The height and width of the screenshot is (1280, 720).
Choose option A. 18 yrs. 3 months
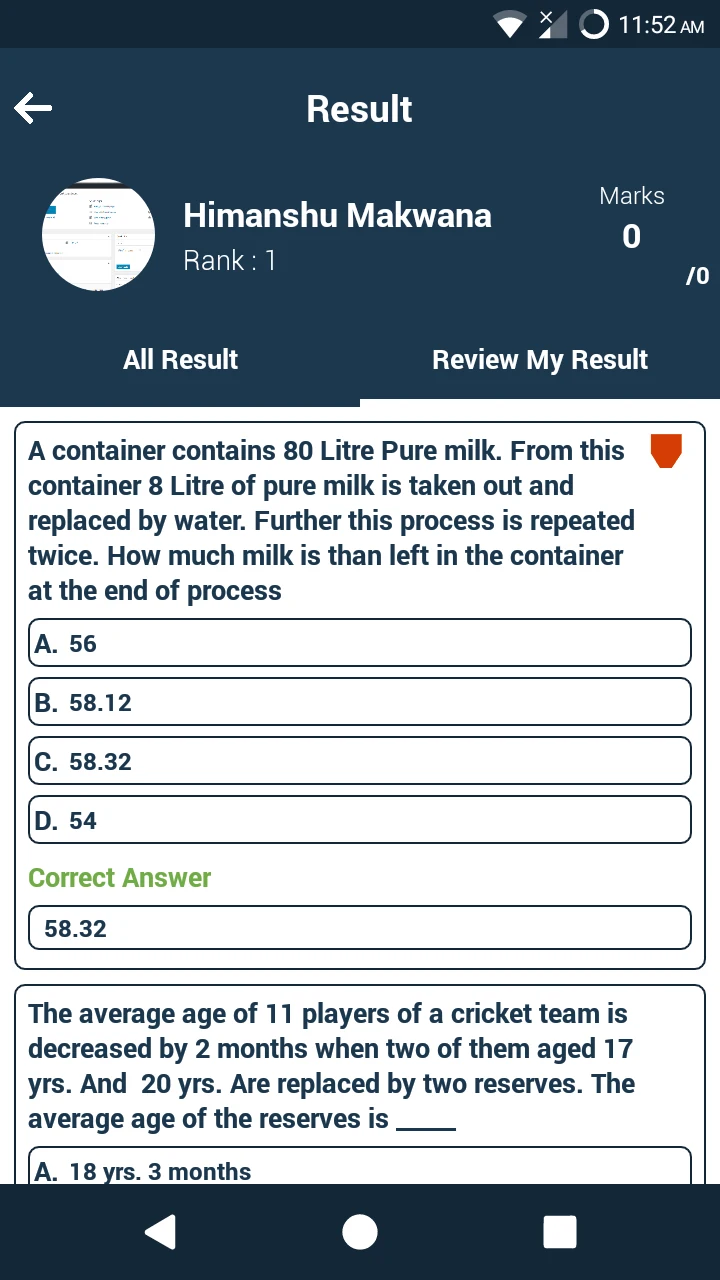(x=360, y=1168)
